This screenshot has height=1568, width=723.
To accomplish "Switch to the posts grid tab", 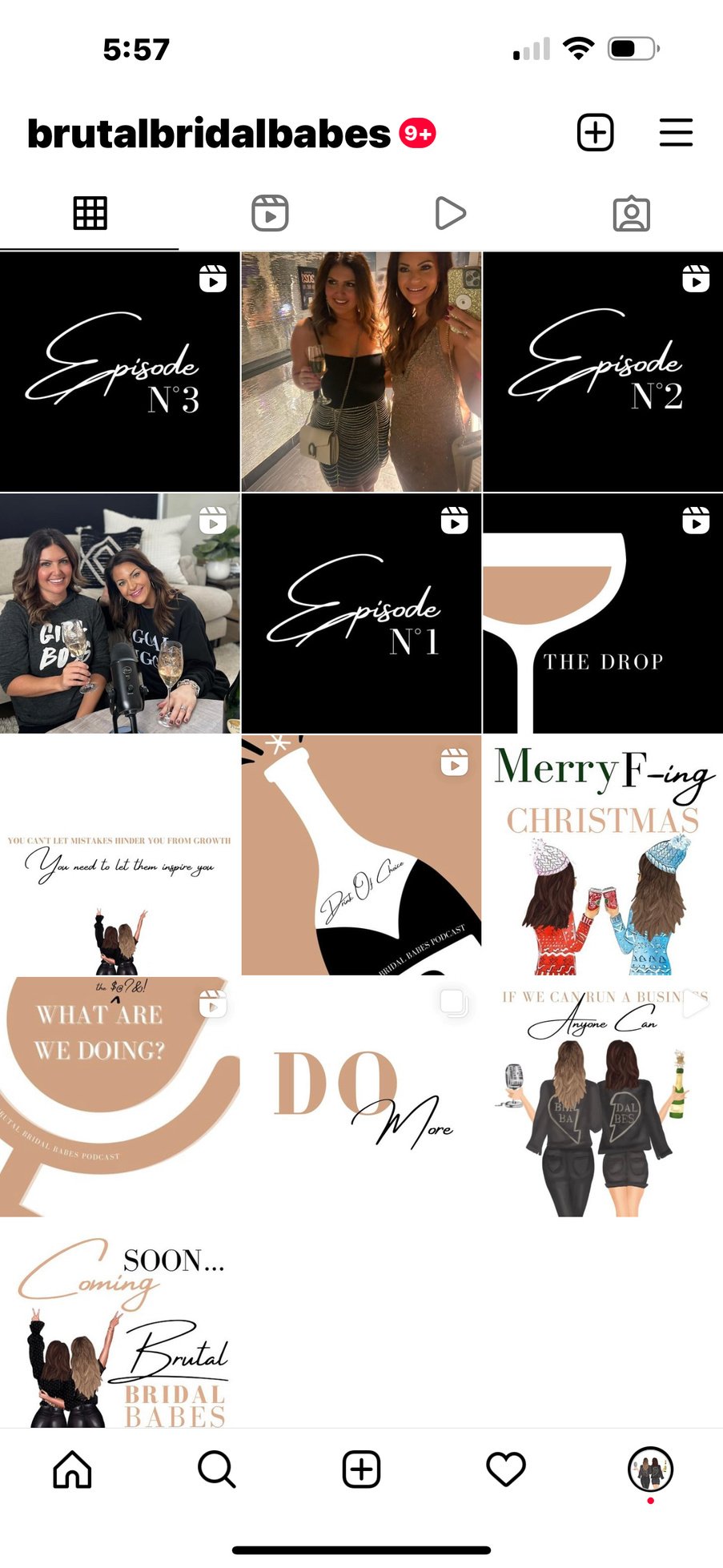I will 90,213.
